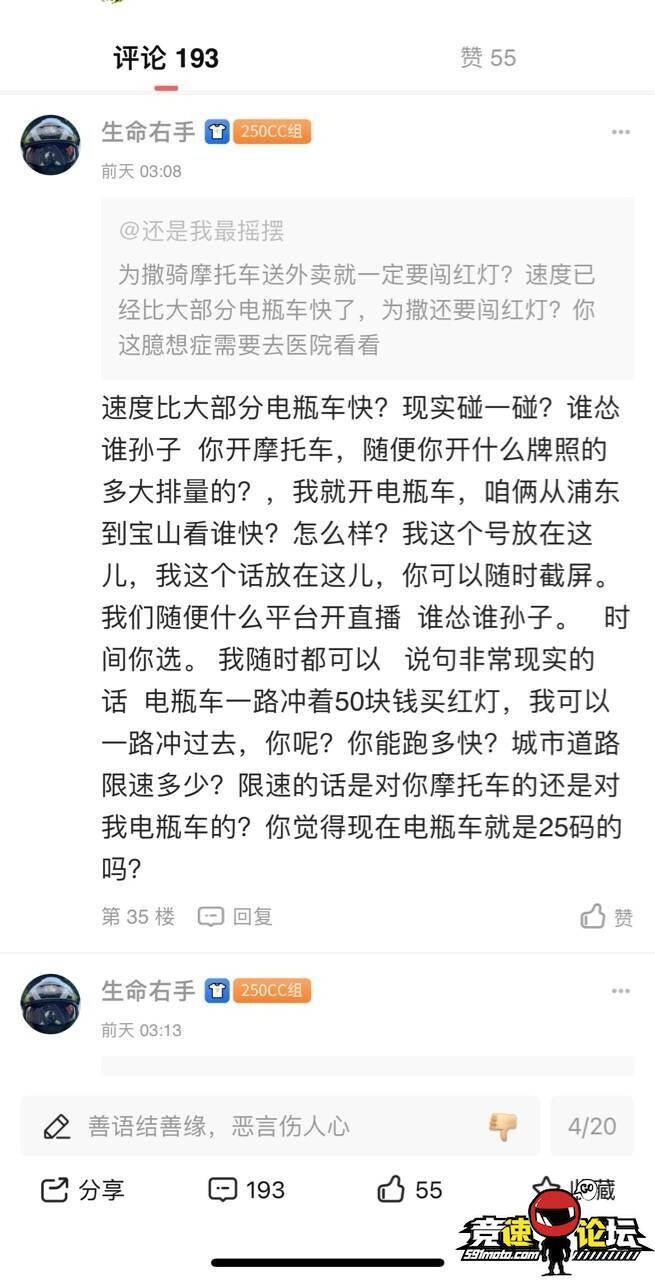655x1280 pixels.
Task: View username 生命右手 on 03:08 comment
Action: (x=148, y=131)
